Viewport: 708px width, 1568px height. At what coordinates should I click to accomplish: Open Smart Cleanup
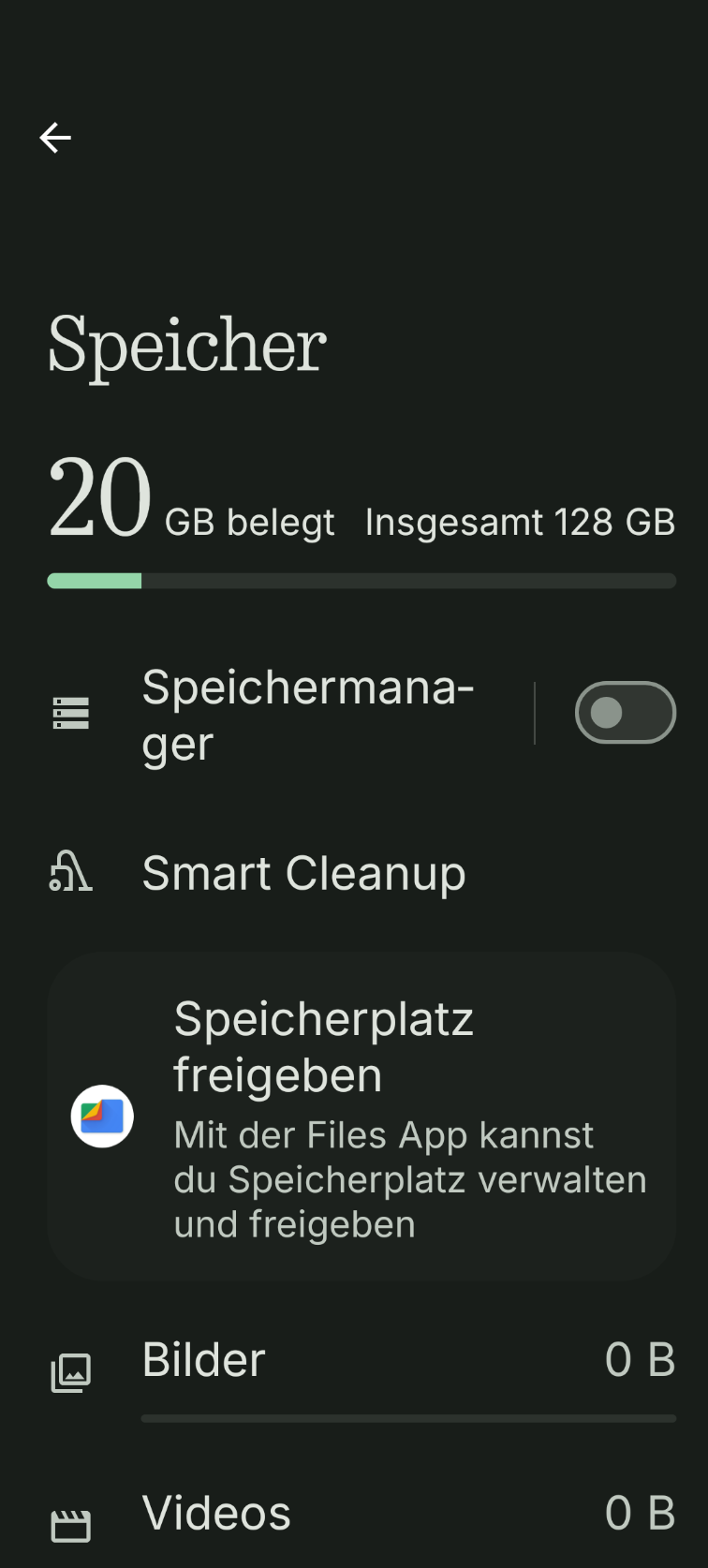tap(303, 874)
